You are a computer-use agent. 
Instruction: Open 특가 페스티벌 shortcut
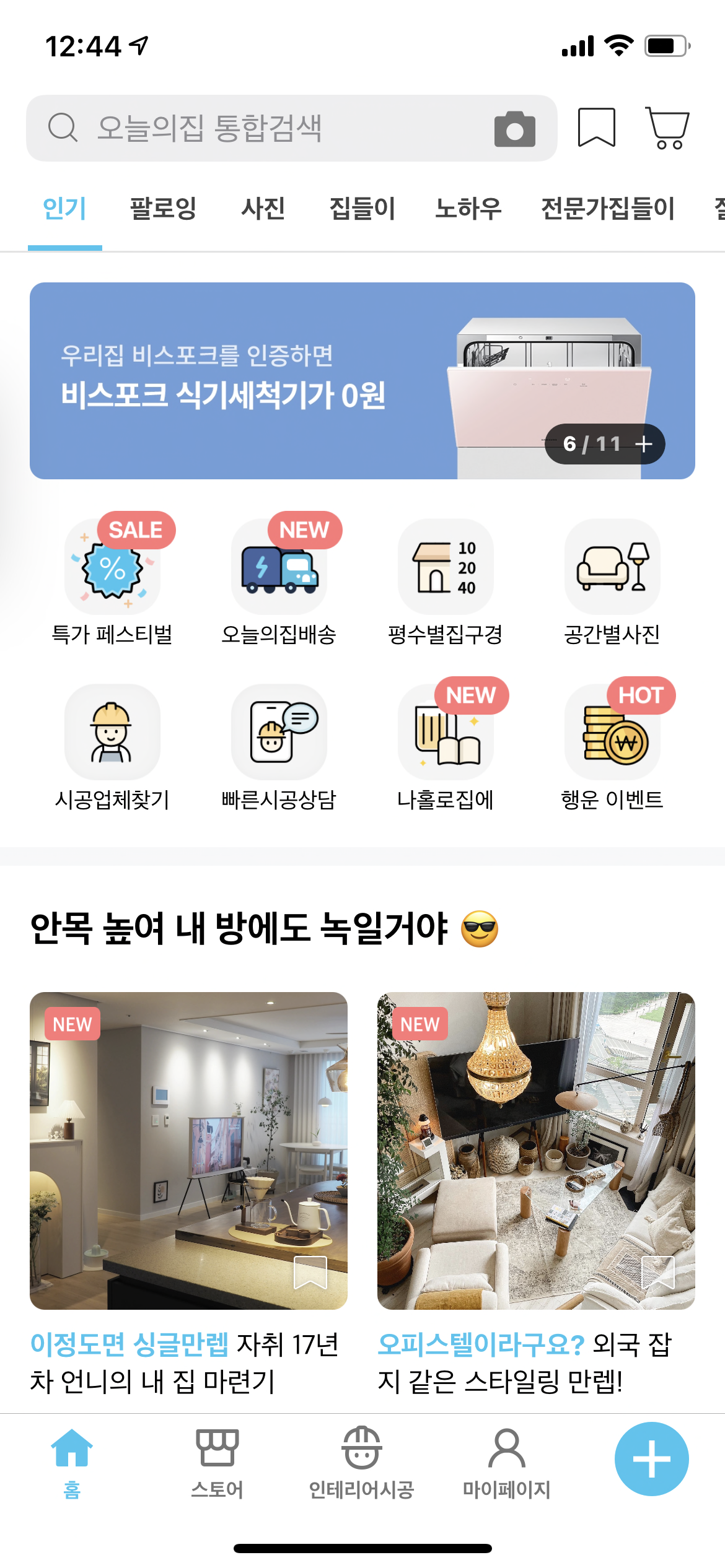(112, 580)
